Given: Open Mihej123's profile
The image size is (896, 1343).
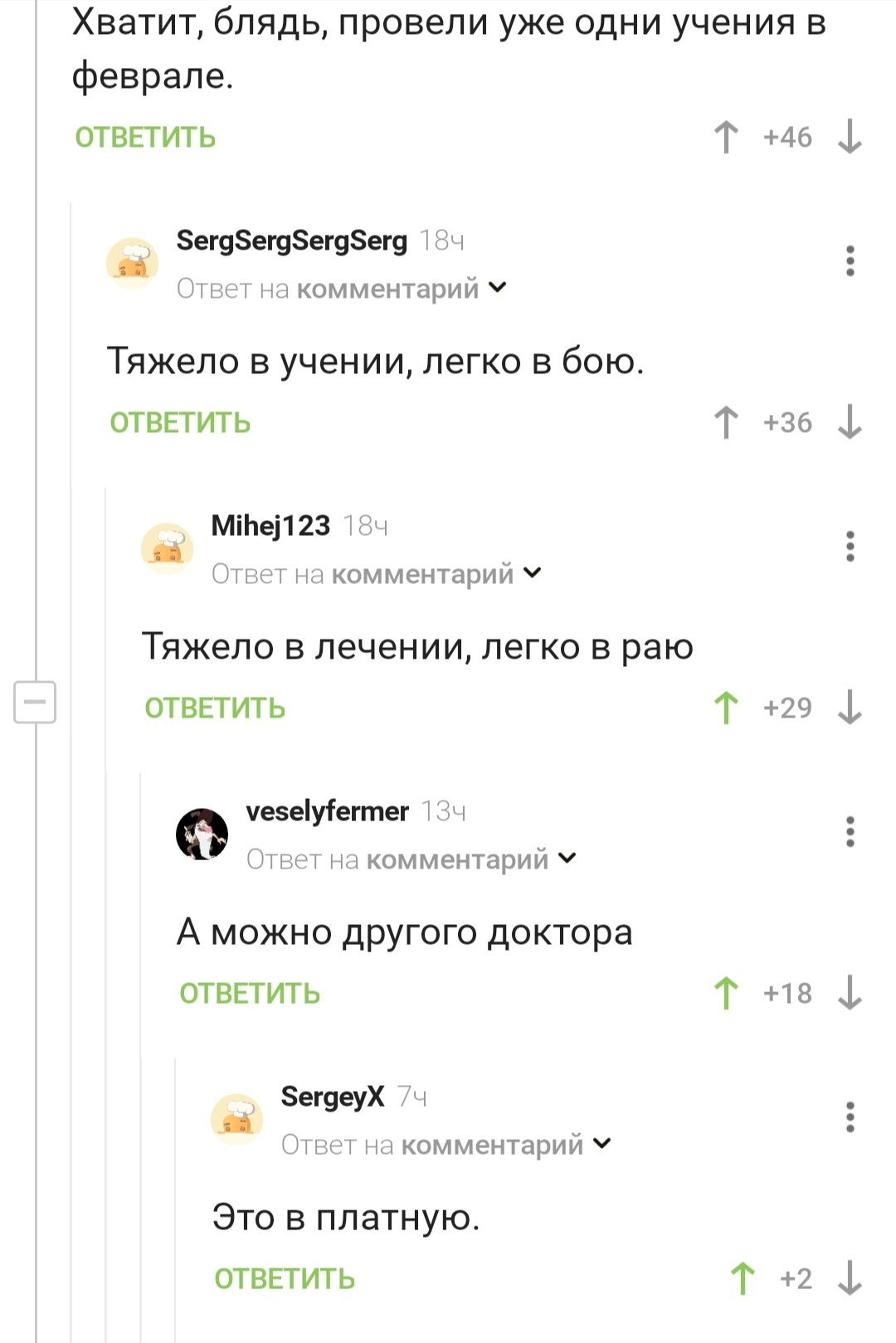Looking at the screenshot, I should (270, 525).
